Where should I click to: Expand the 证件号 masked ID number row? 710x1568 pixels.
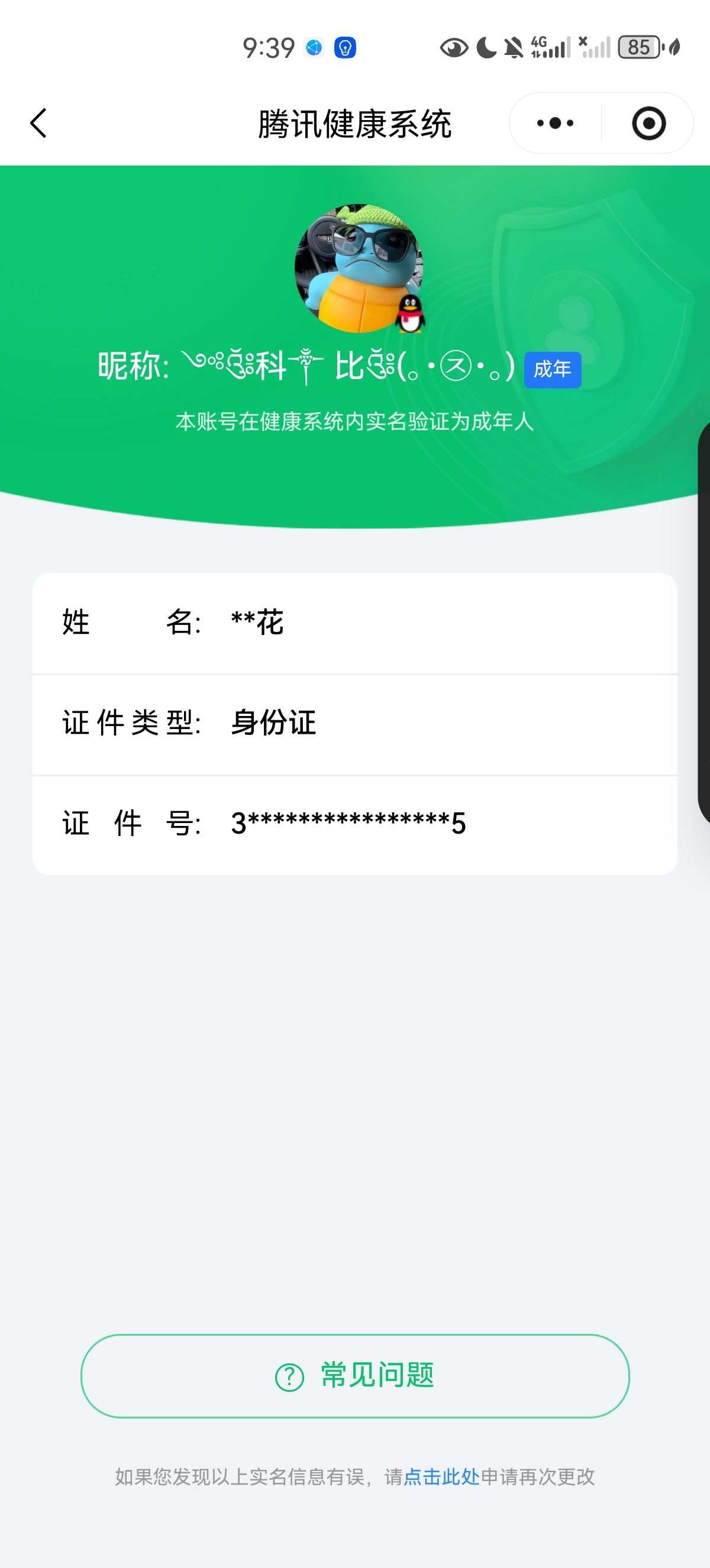(355, 824)
